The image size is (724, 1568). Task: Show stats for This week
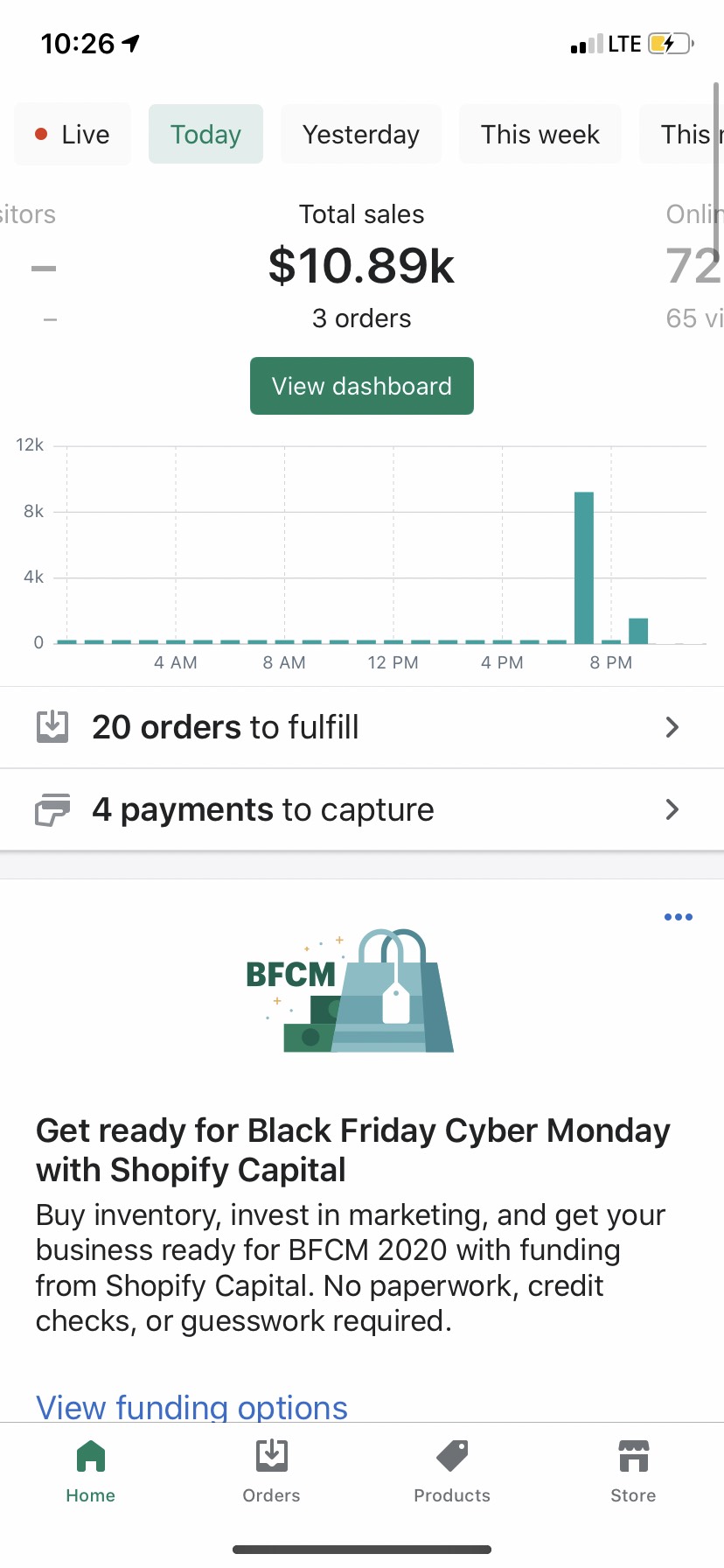(540, 135)
